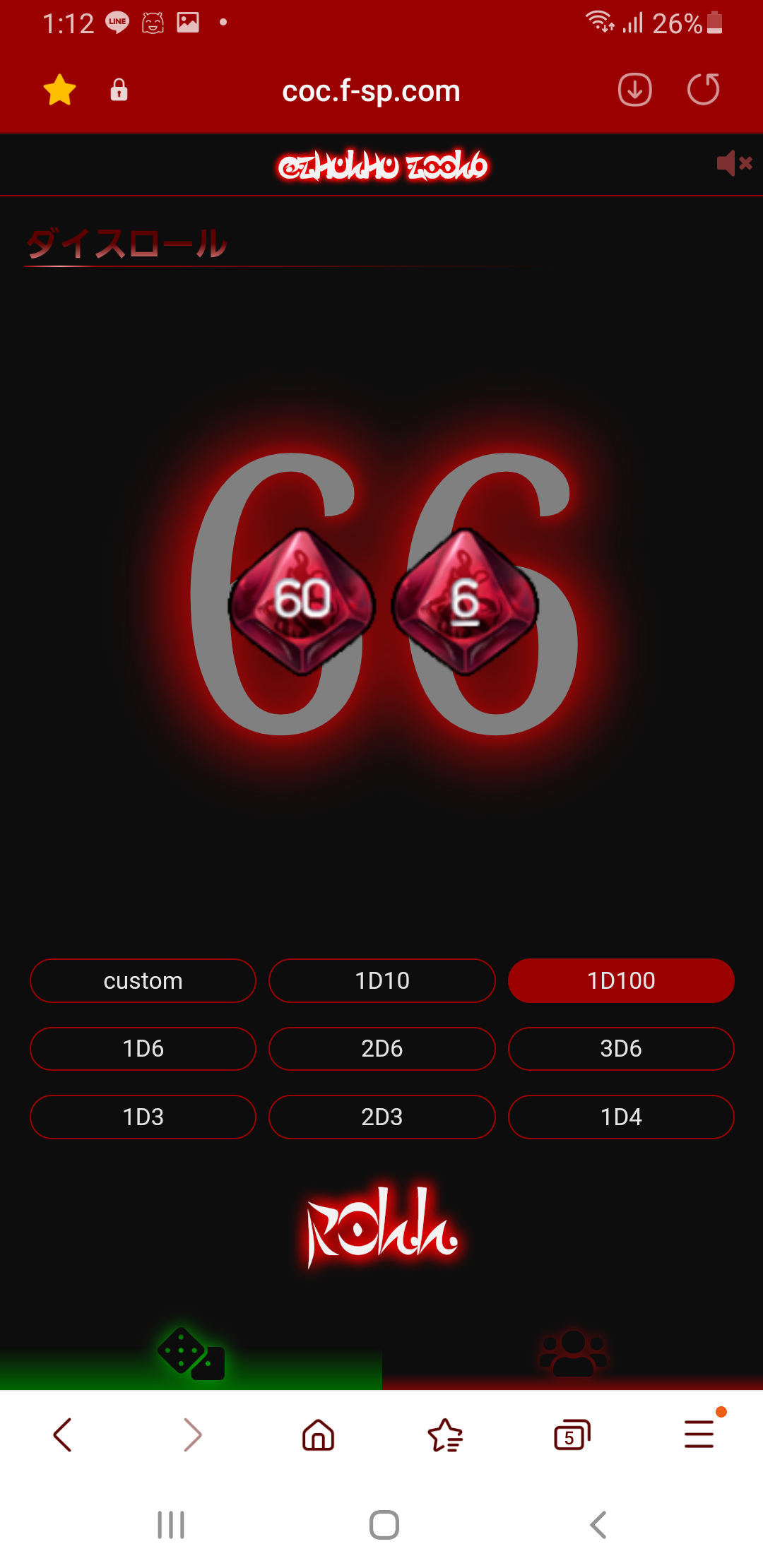763x1568 pixels.
Task: Open the browser tabs switcher
Action: click(x=572, y=1435)
